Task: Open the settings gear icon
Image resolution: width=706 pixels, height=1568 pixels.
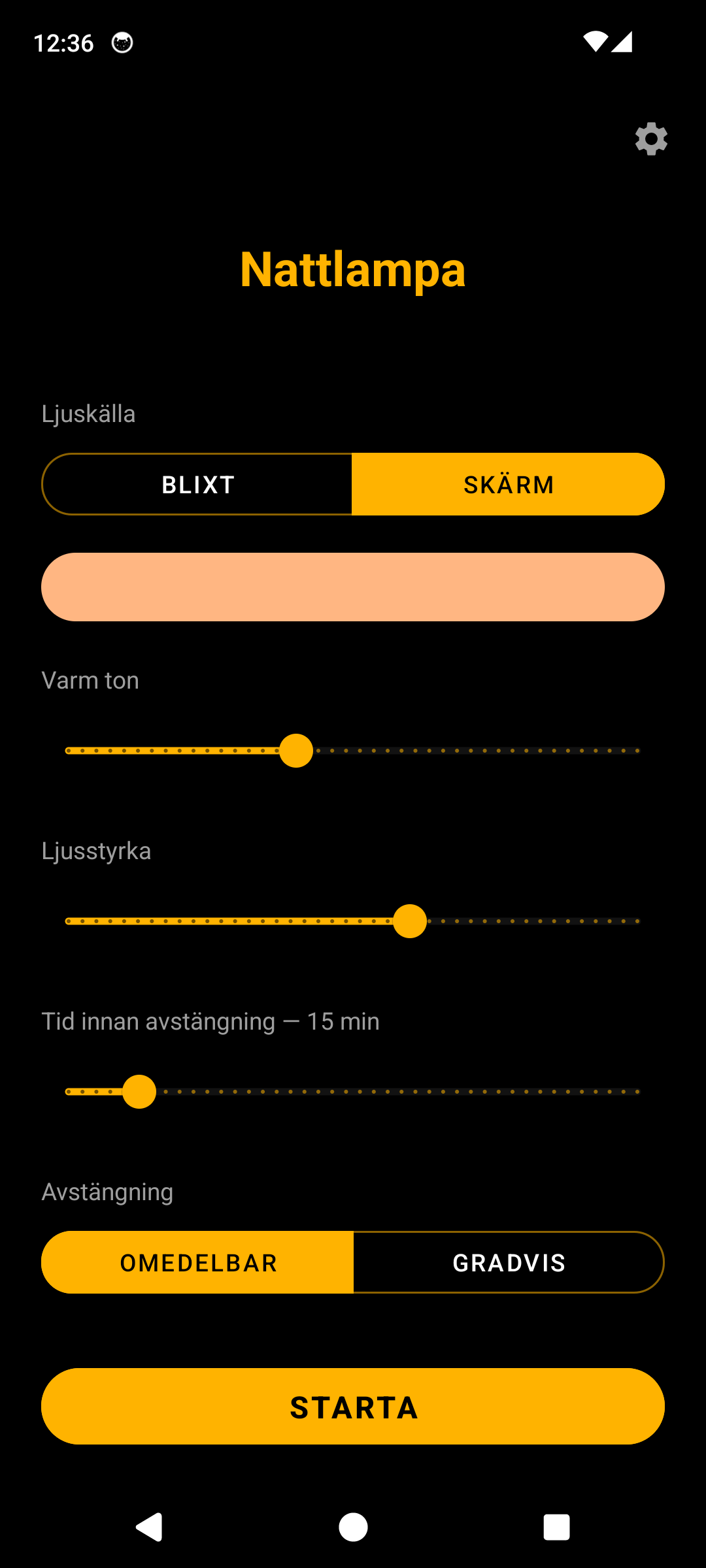Action: [651, 139]
